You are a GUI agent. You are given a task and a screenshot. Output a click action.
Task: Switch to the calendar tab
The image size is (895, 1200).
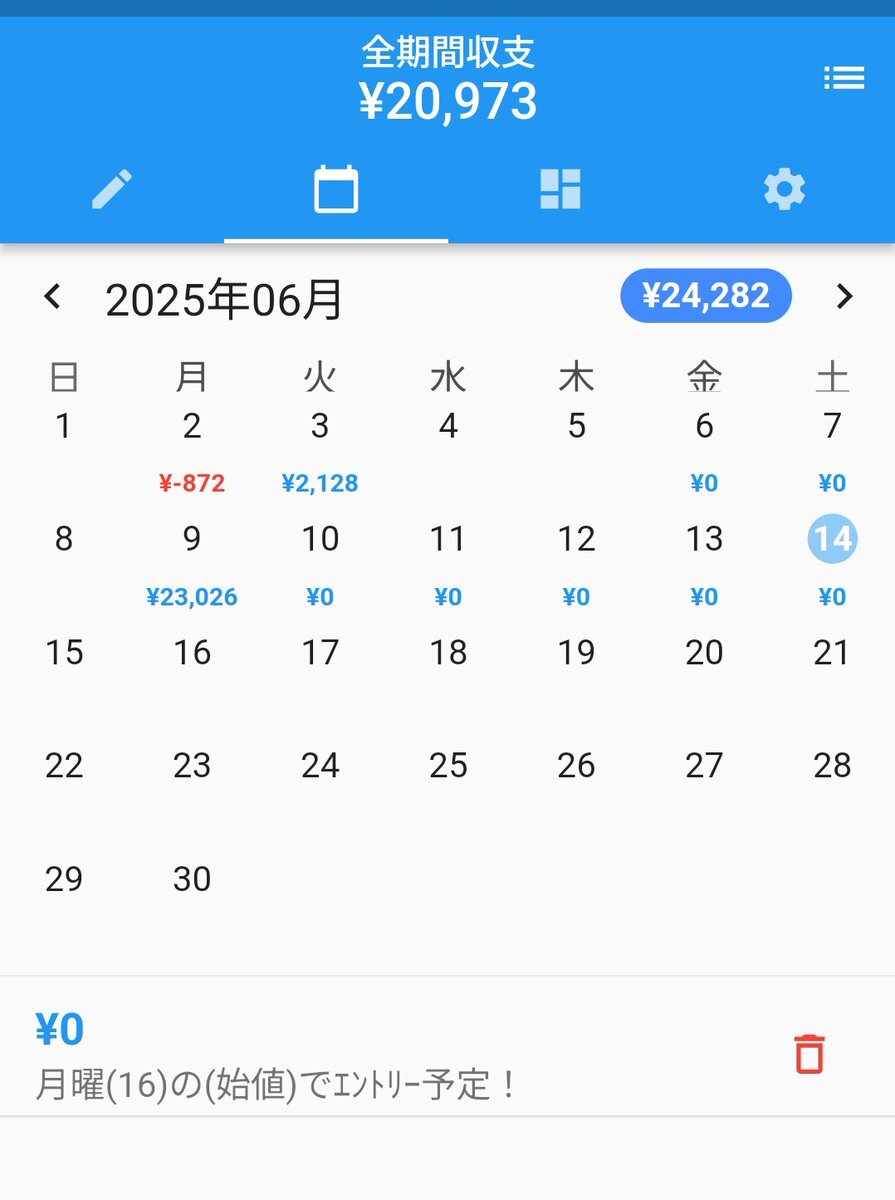tap(336, 189)
